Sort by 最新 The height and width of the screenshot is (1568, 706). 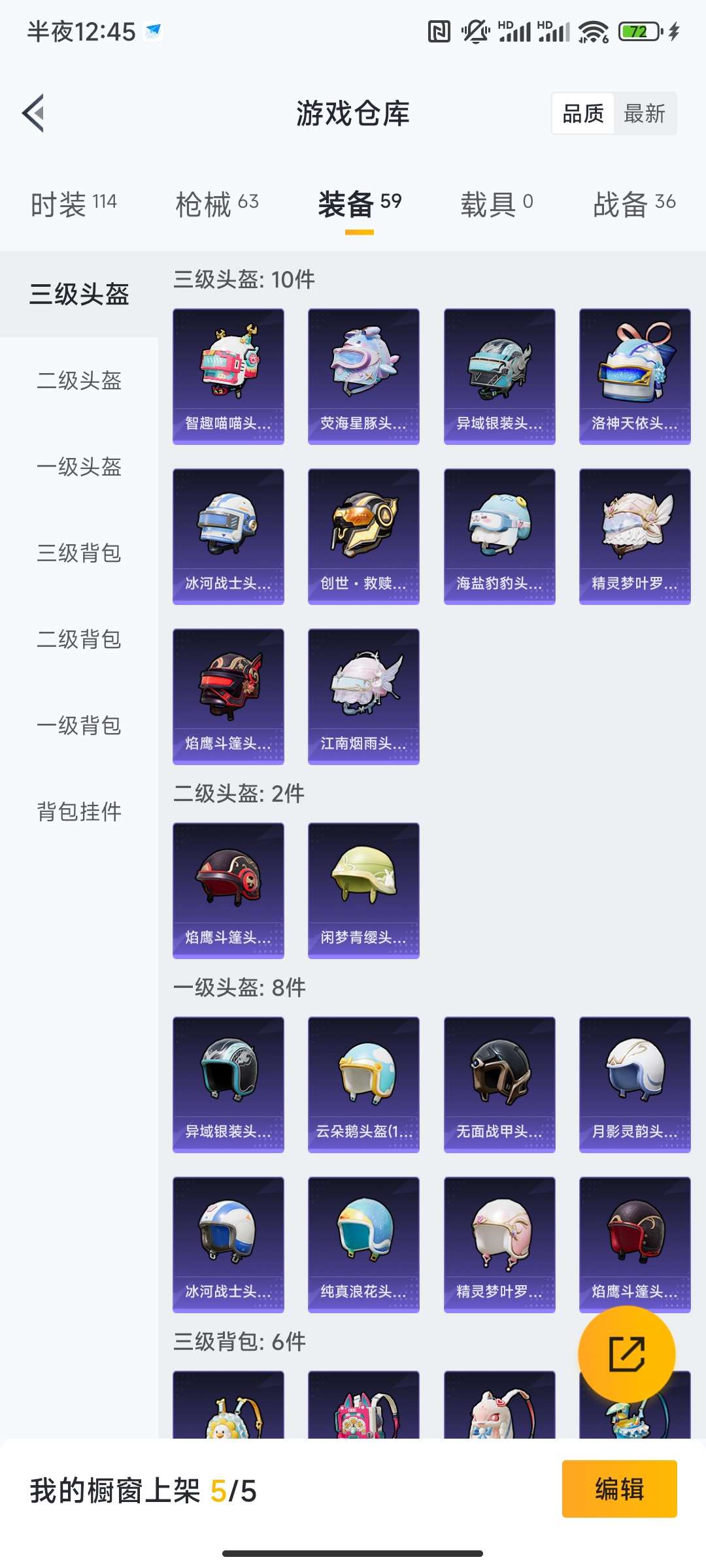tap(644, 114)
